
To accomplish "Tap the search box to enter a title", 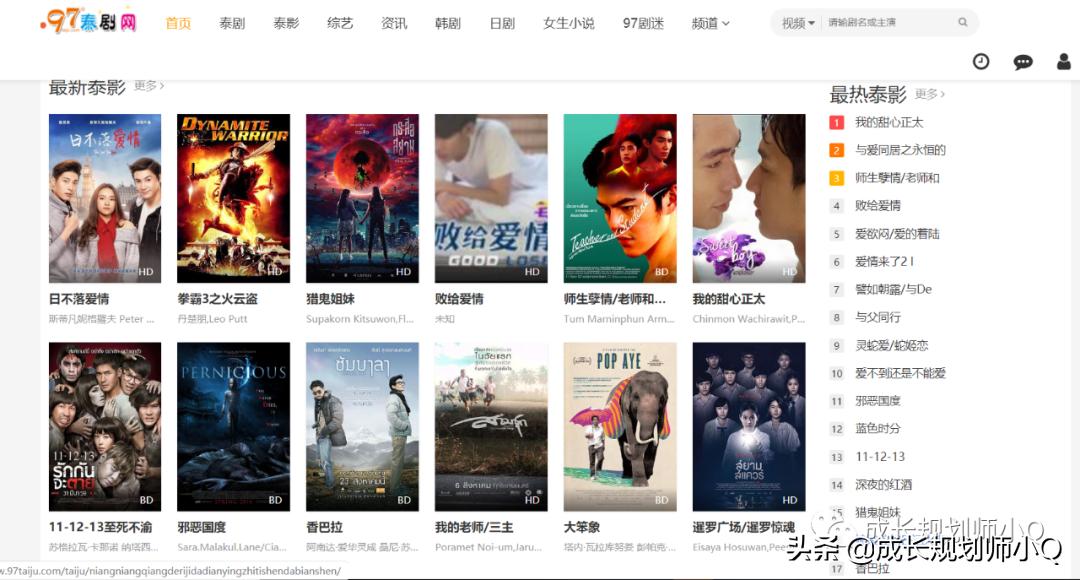I will click(x=885, y=22).
